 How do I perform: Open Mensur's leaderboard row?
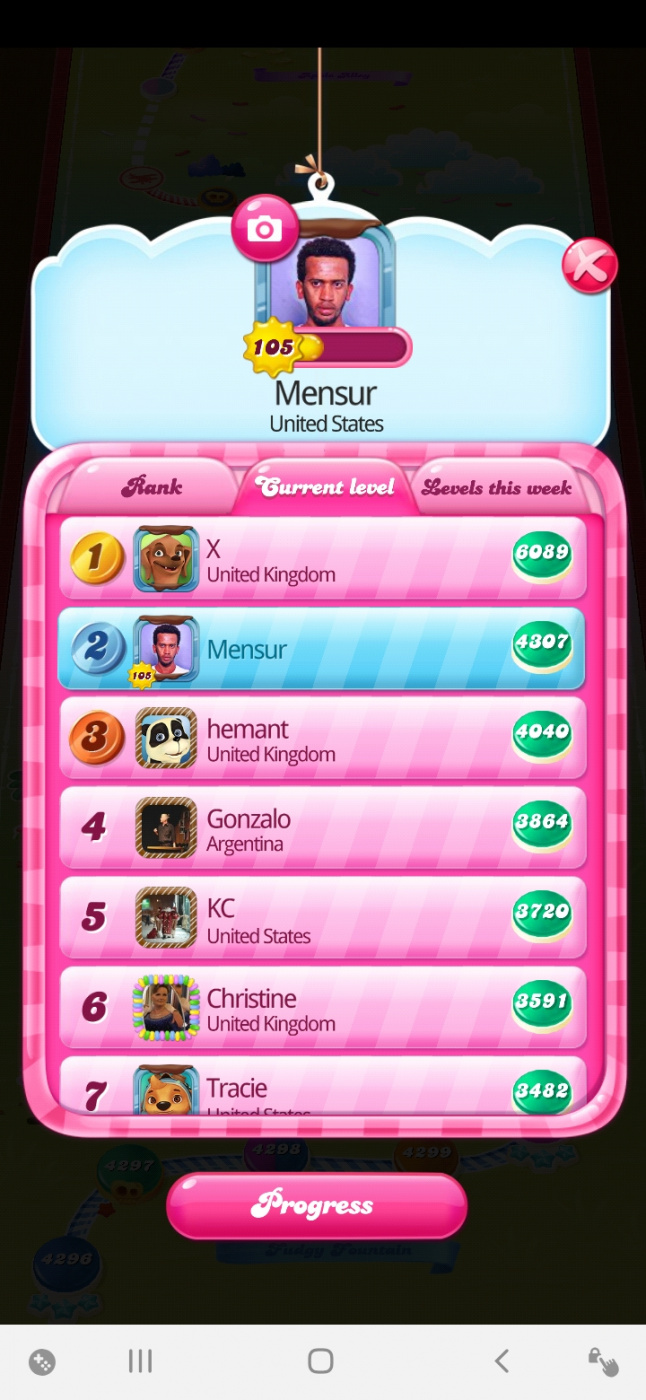pos(322,648)
